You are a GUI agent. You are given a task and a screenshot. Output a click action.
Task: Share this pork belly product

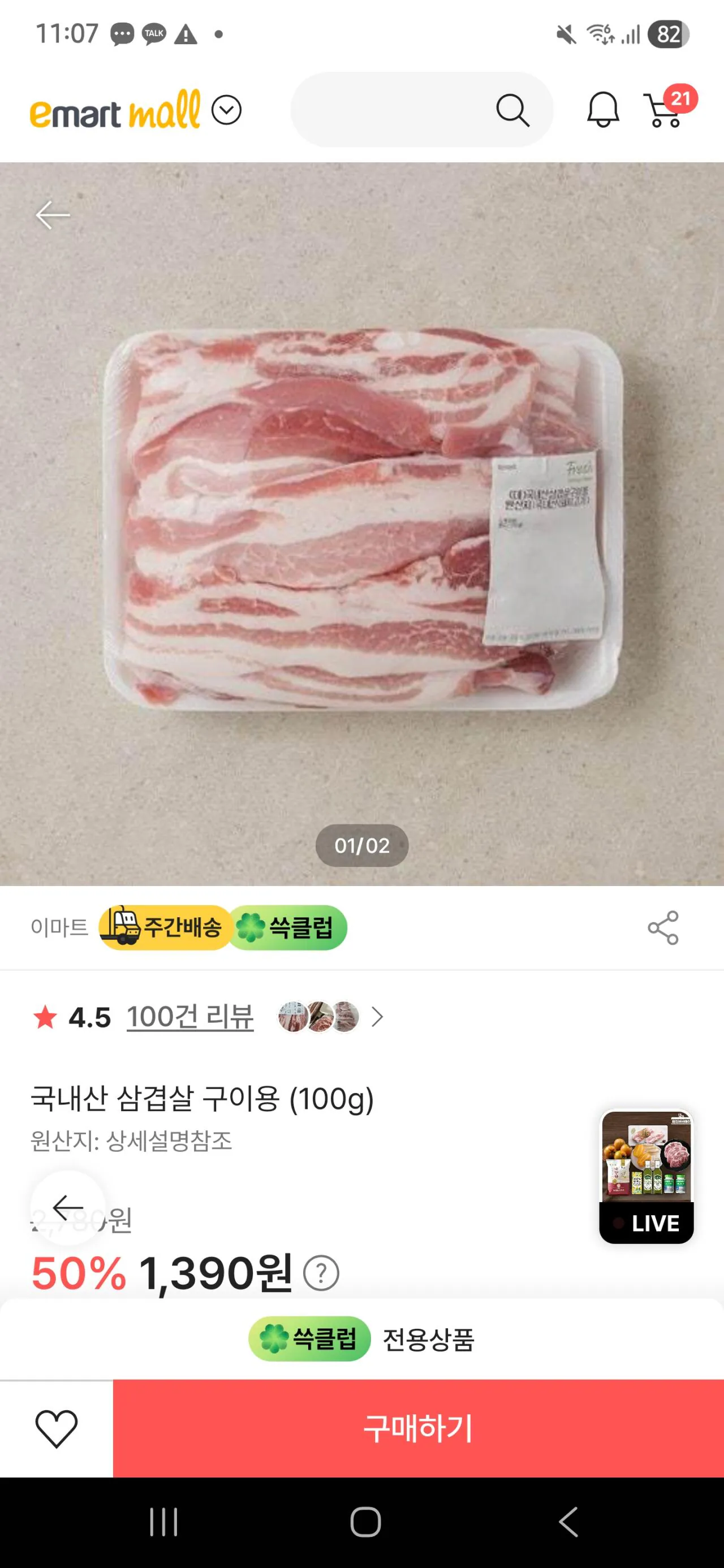click(x=662, y=928)
